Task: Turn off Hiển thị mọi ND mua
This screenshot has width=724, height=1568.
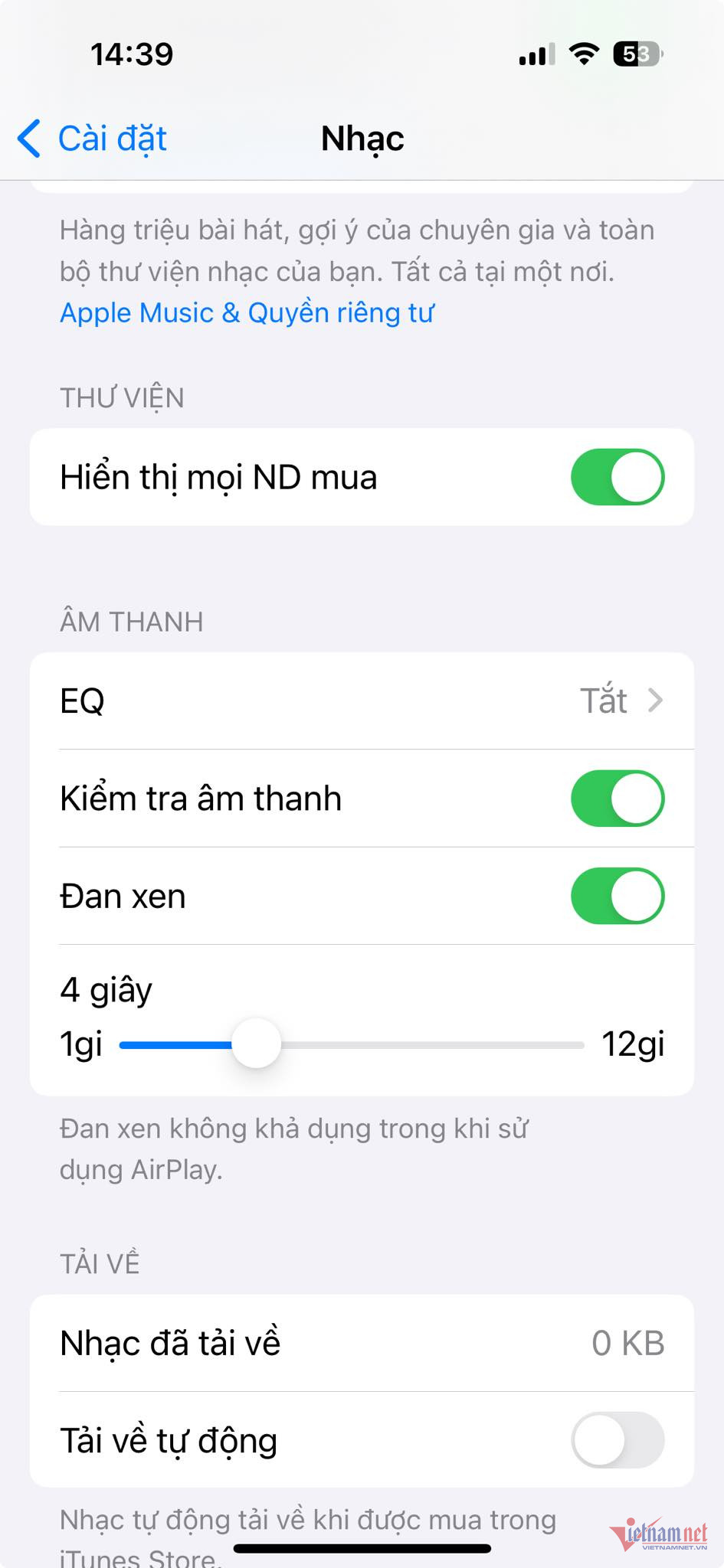Action: coord(617,477)
